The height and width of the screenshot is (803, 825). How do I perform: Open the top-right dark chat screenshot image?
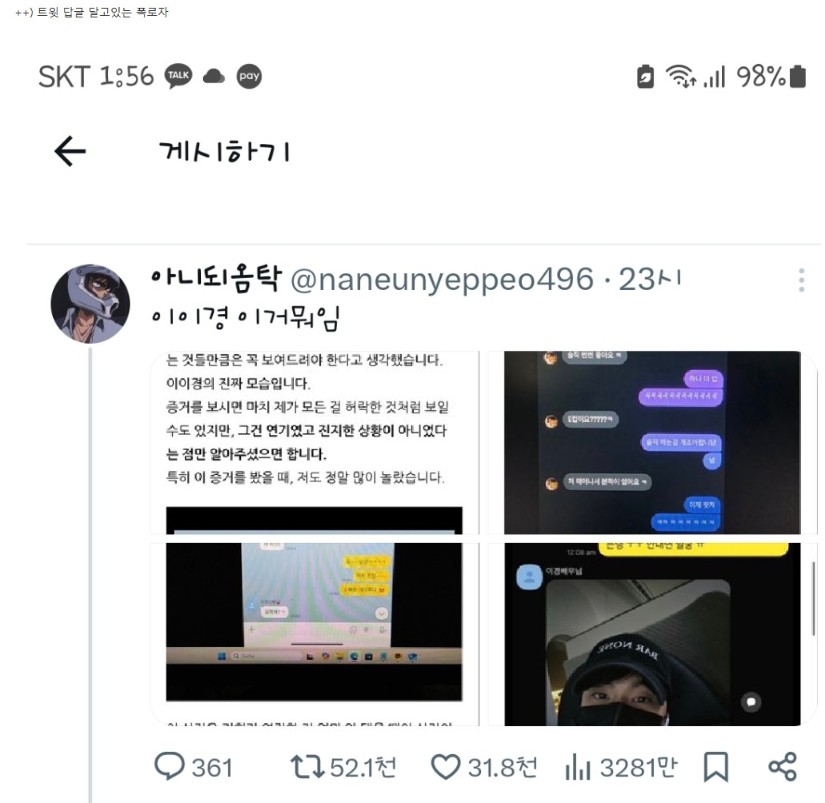click(652, 442)
